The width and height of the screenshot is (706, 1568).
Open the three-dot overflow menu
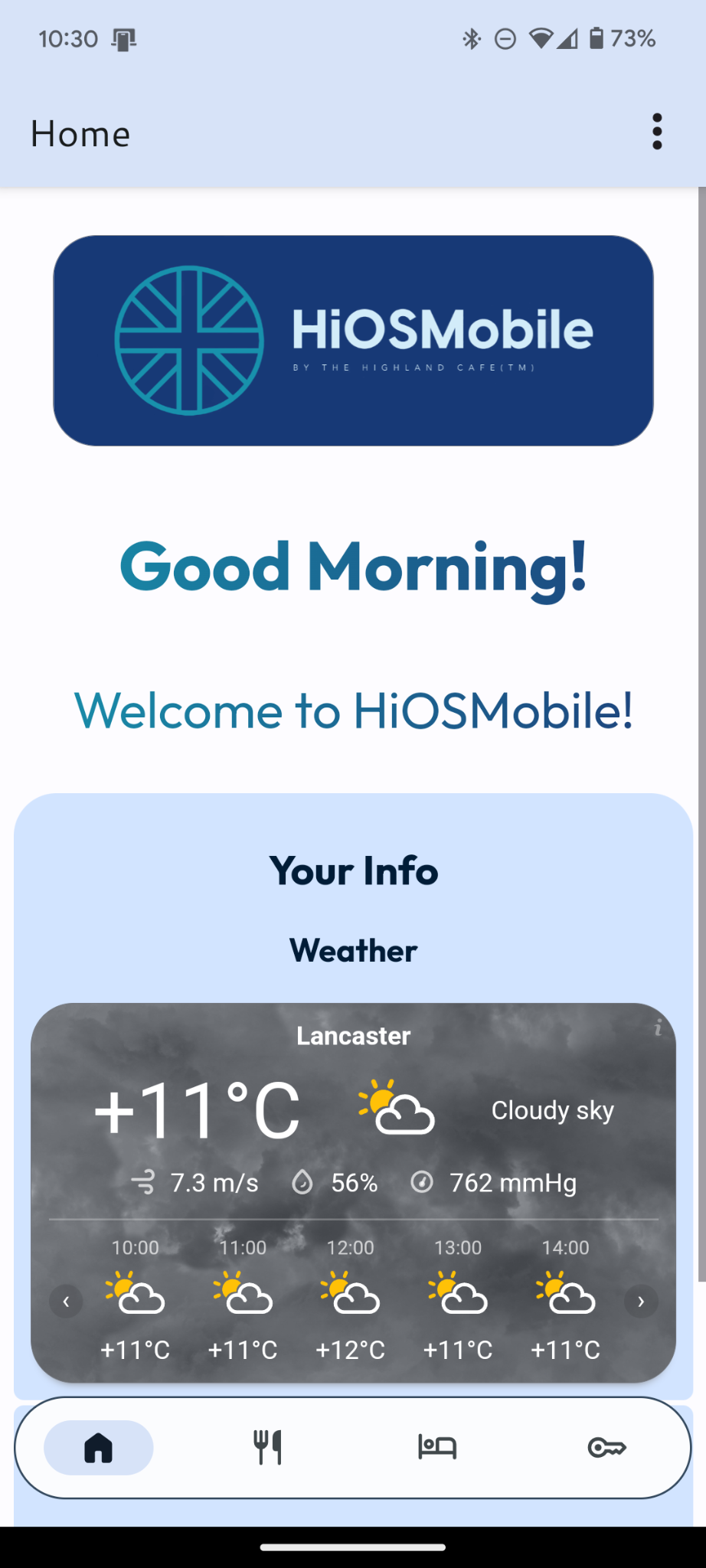tap(656, 132)
